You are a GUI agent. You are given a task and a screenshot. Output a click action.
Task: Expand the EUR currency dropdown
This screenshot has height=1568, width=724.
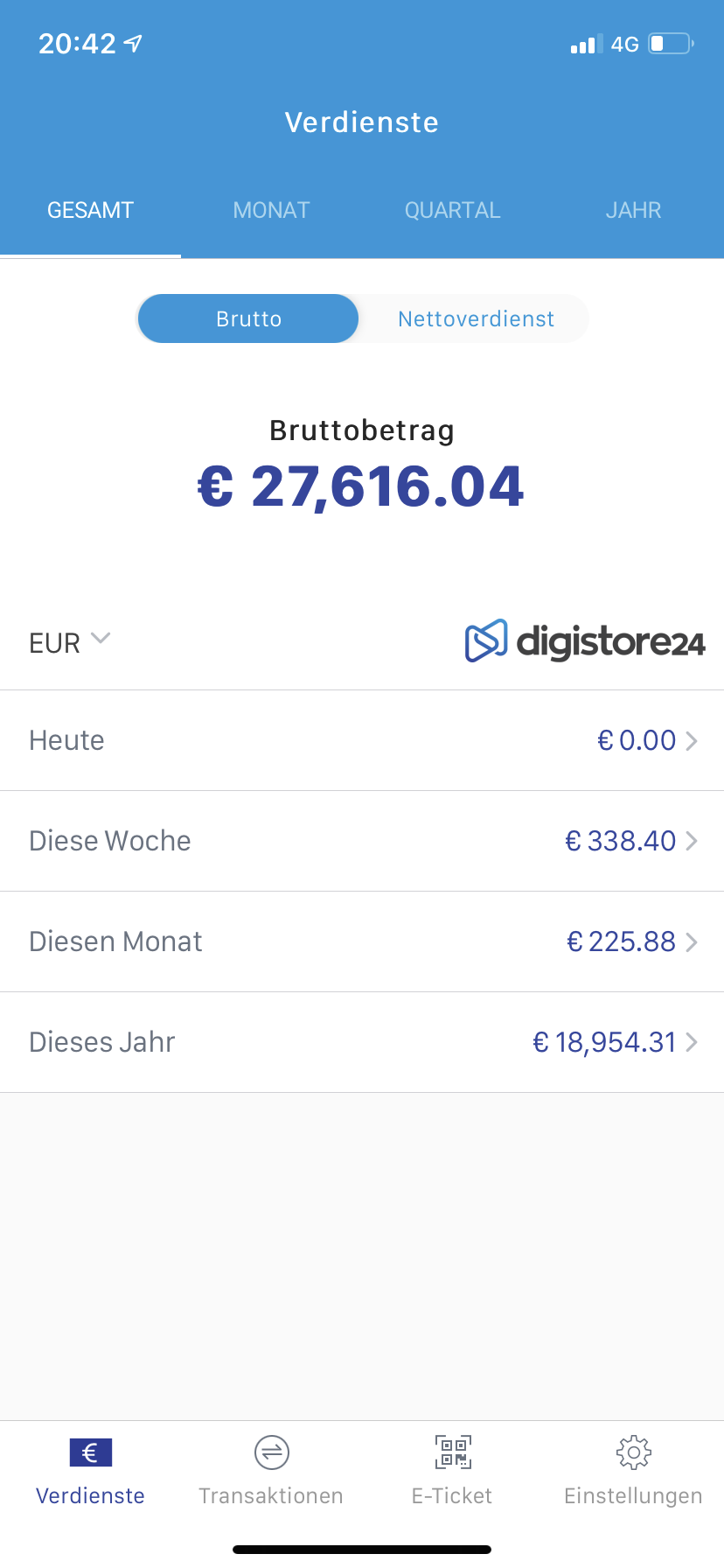coord(69,642)
